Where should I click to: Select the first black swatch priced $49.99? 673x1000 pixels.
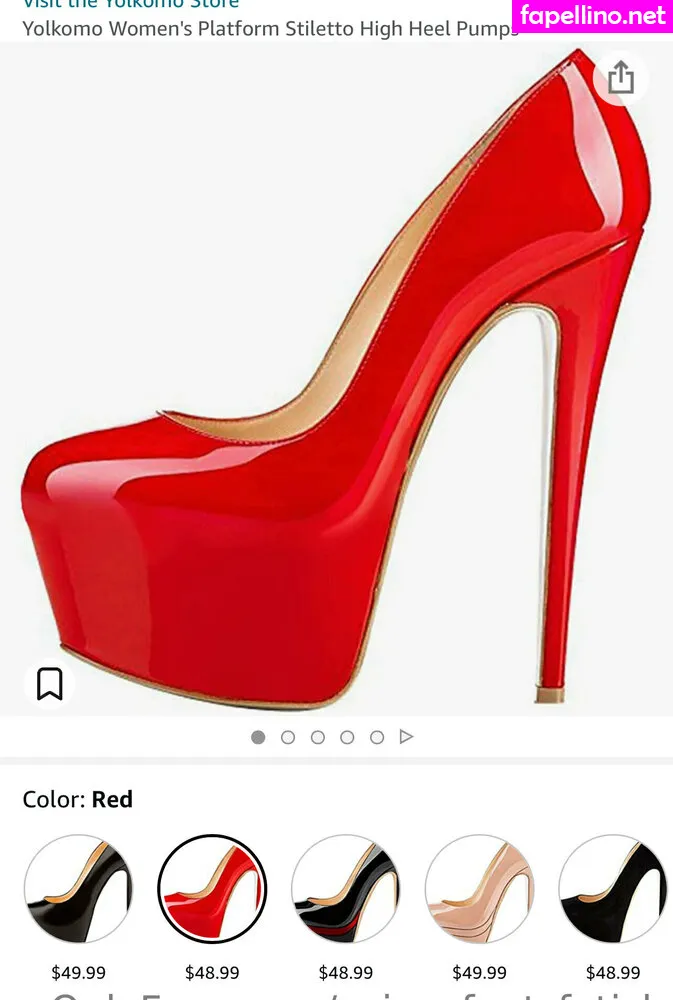(78, 888)
